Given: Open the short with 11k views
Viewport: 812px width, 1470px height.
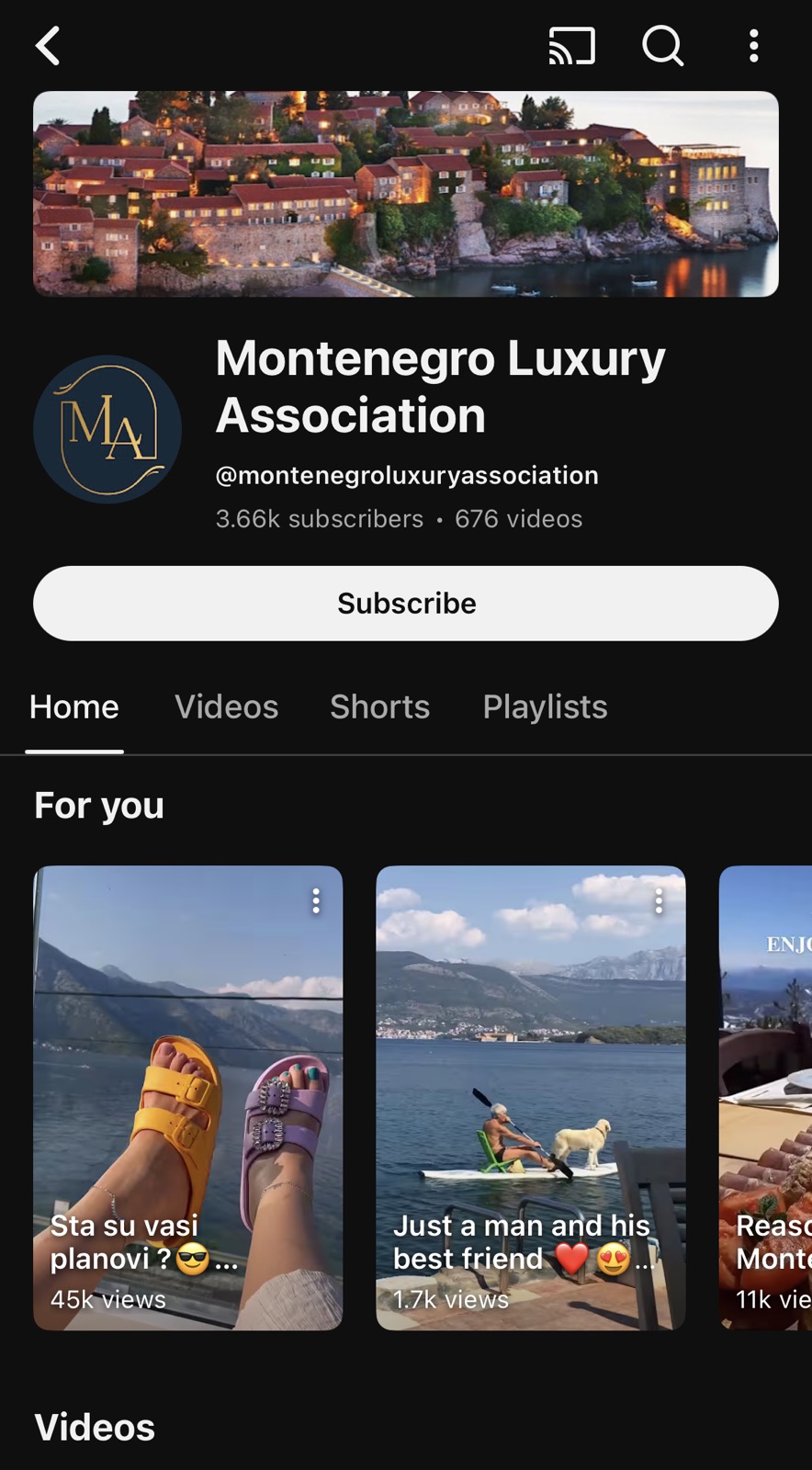Looking at the screenshot, I should (766, 1097).
